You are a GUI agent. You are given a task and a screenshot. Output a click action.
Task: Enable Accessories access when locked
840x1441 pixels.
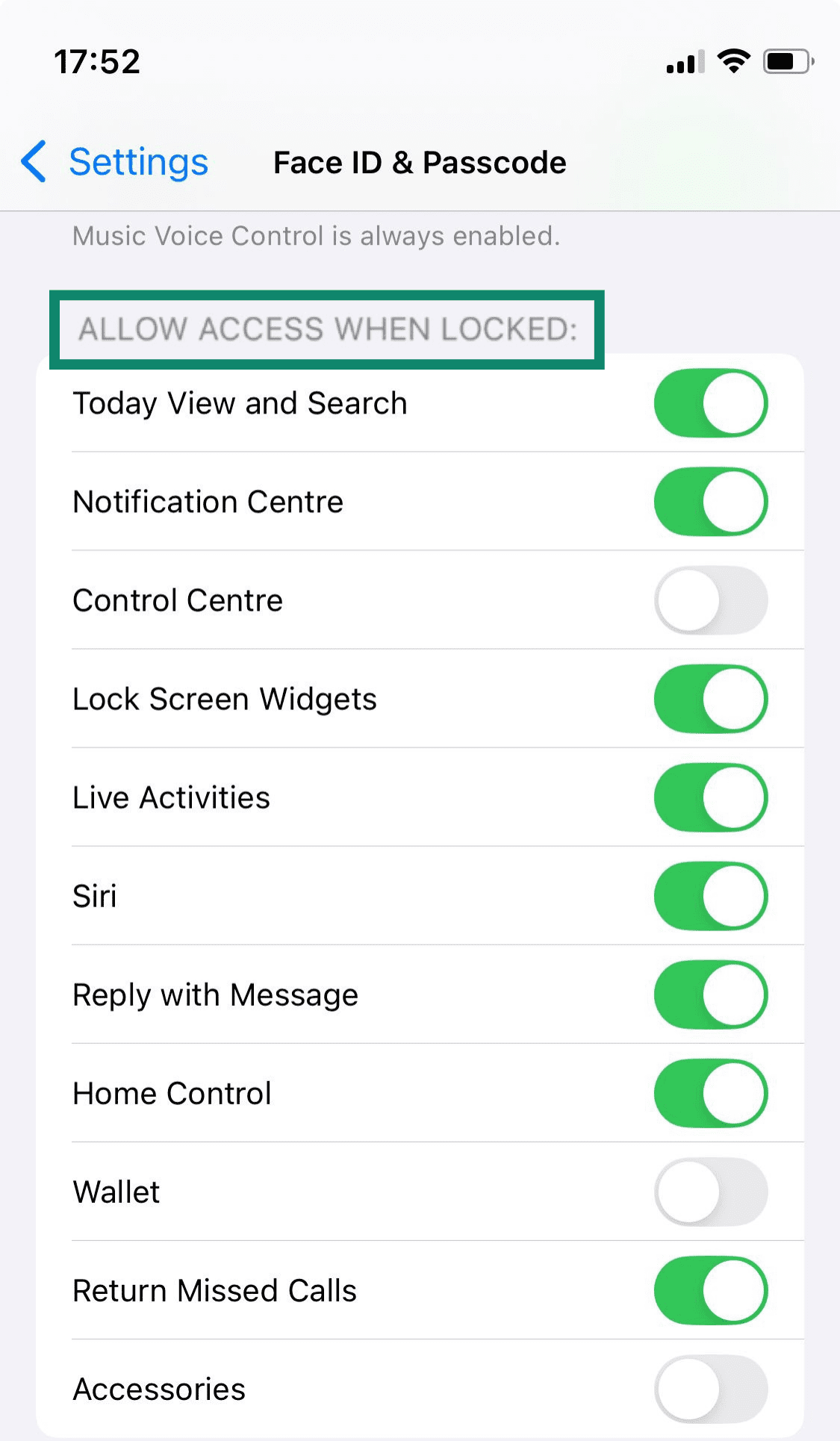pyautogui.click(x=710, y=1389)
